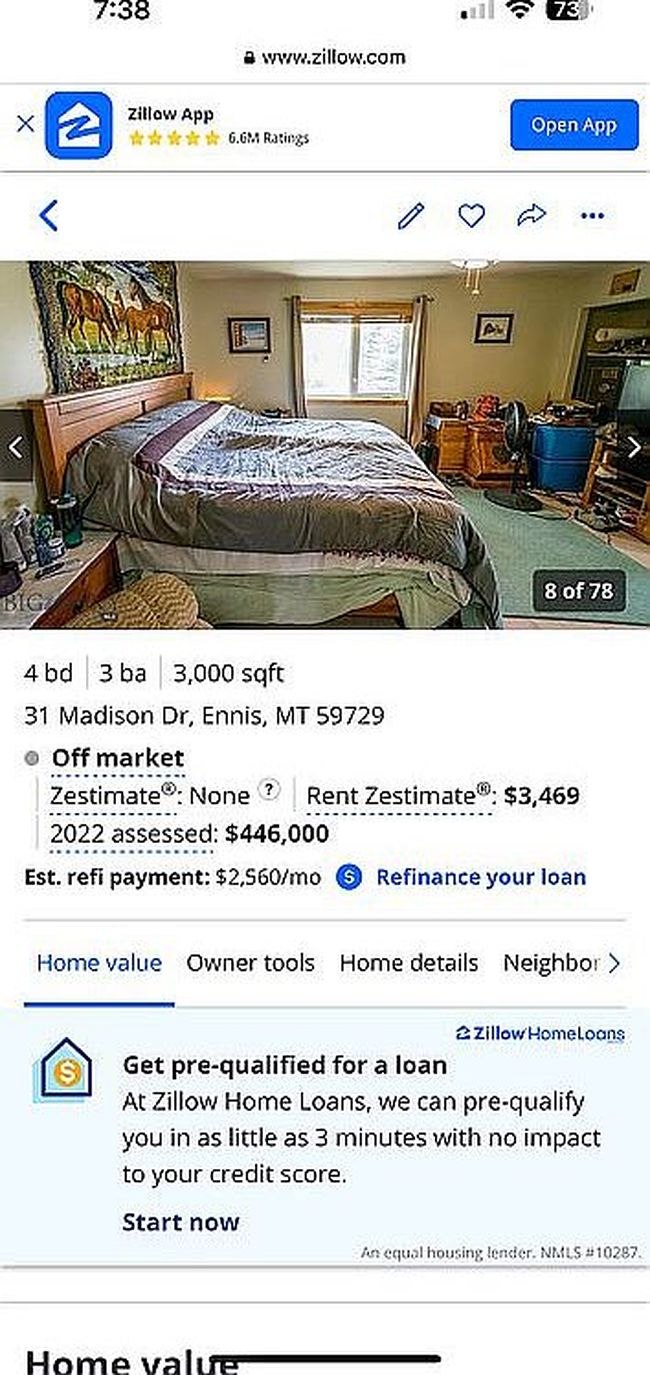Share this listing
The width and height of the screenshot is (650, 1375).
[x=532, y=215]
